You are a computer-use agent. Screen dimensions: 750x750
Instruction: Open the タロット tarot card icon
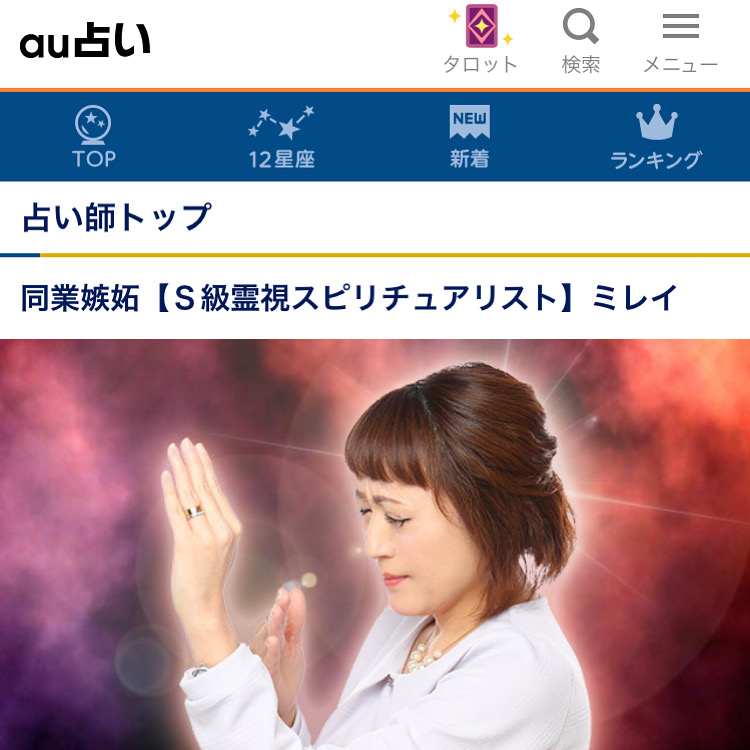pos(480,40)
